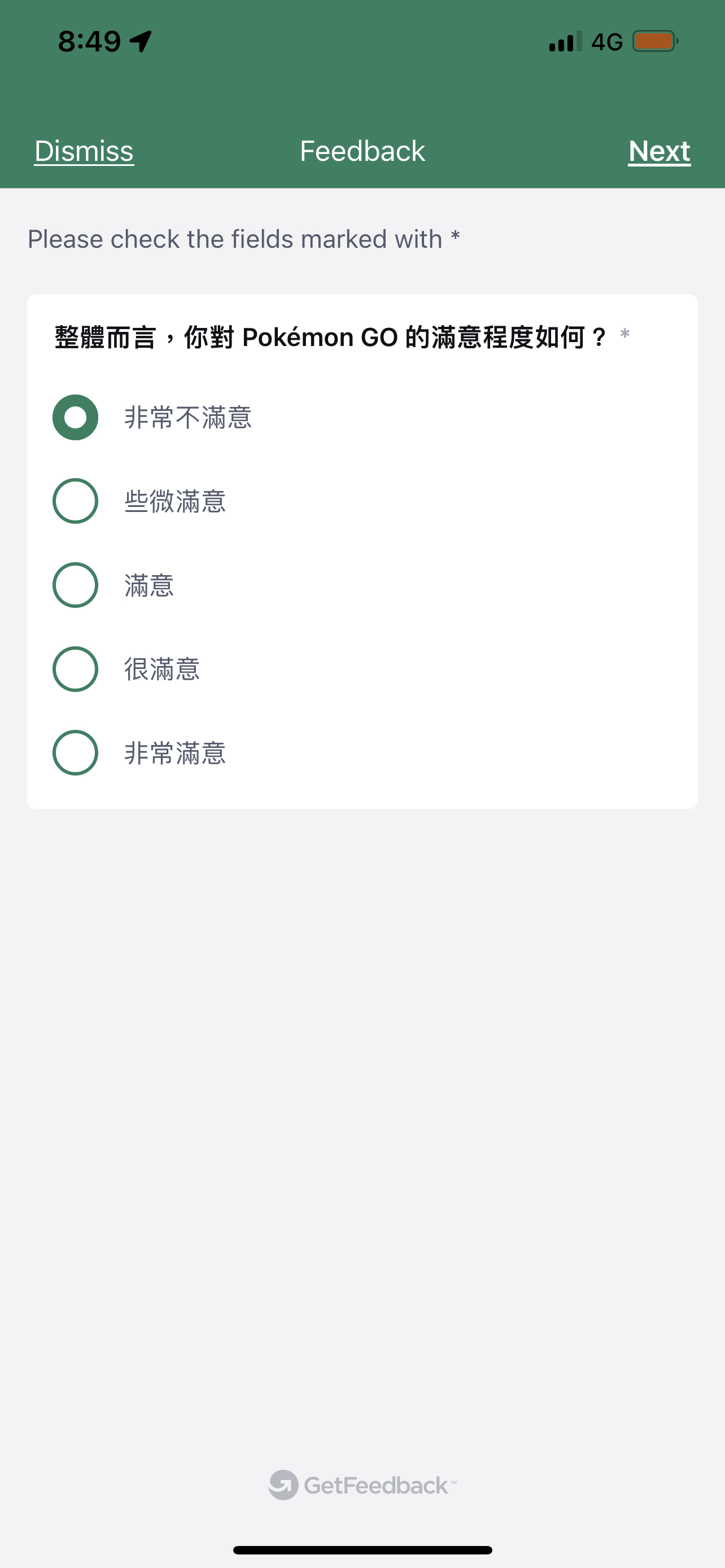The height and width of the screenshot is (1568, 725).
Task: Select the 非常不滿意 option
Action: [x=76, y=418]
